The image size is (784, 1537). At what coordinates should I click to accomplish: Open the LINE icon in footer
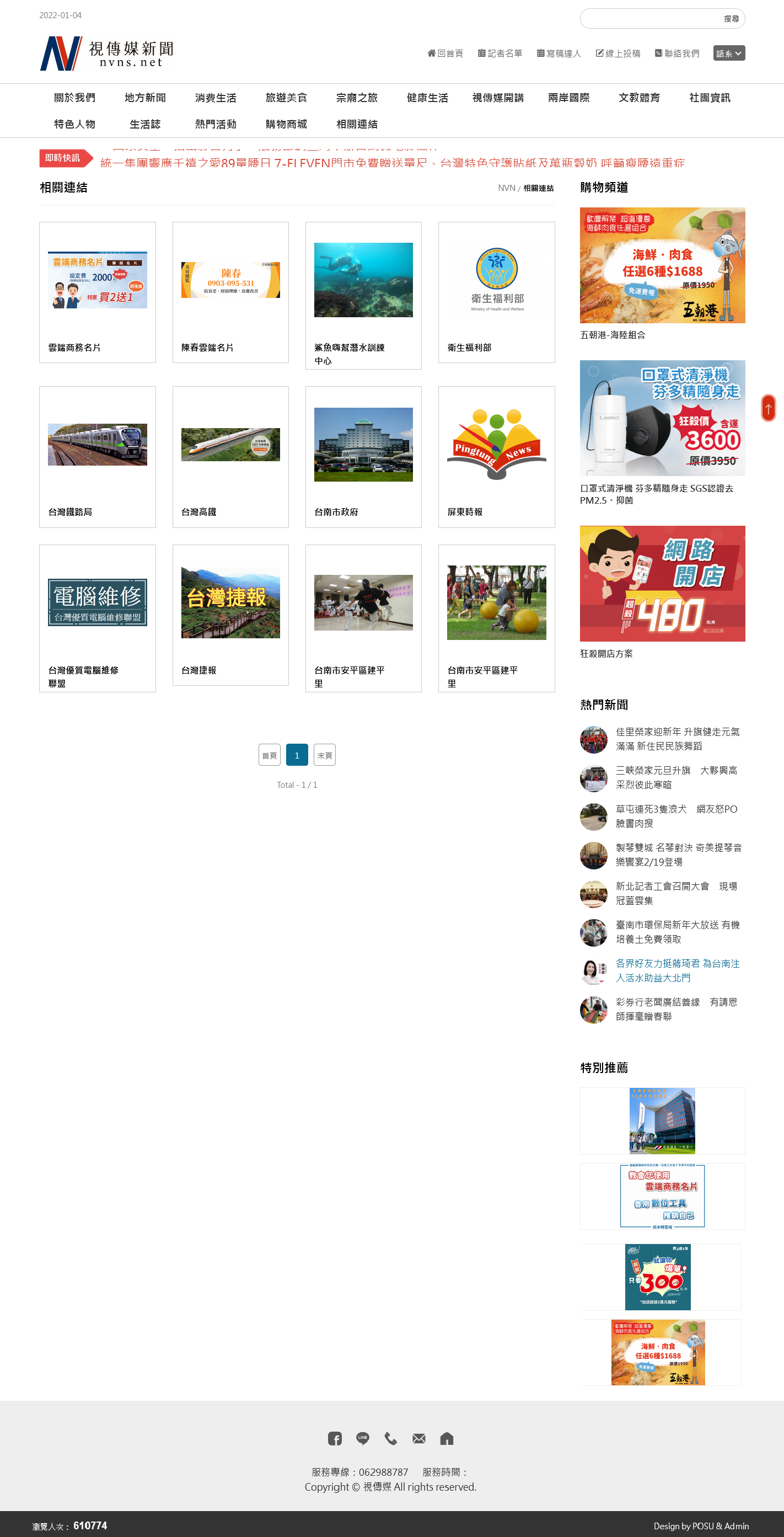(362, 1439)
